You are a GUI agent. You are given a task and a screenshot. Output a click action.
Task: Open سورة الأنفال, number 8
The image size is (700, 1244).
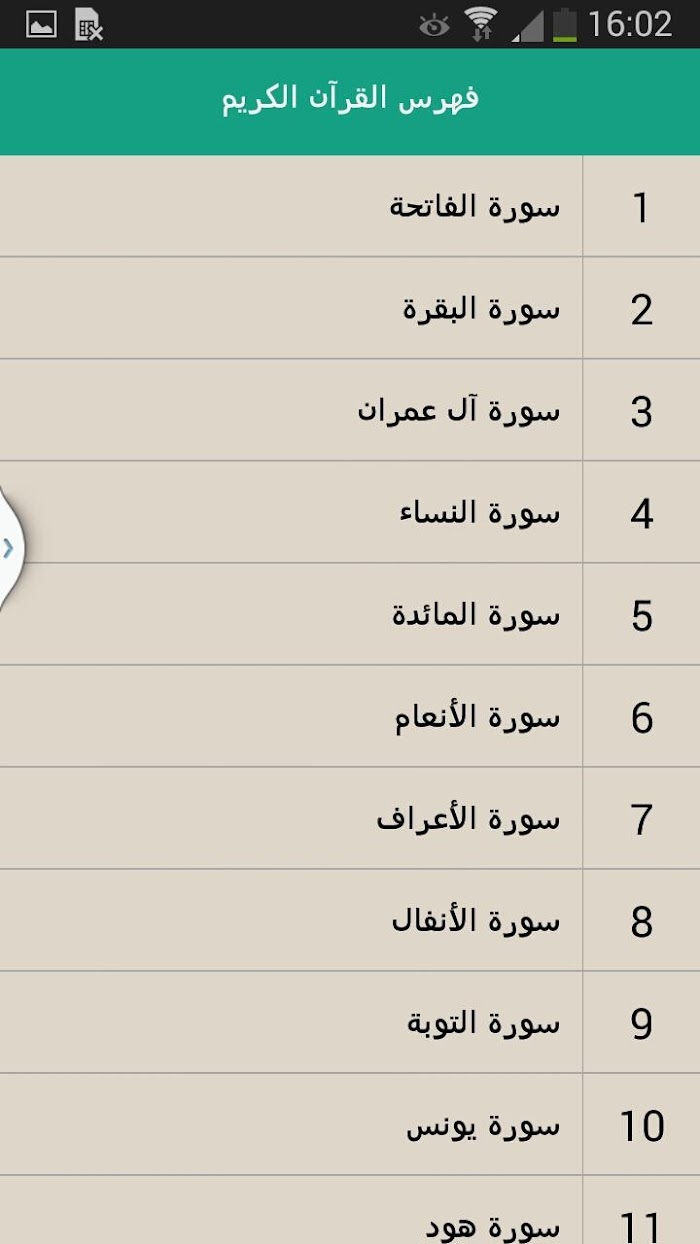click(x=350, y=920)
